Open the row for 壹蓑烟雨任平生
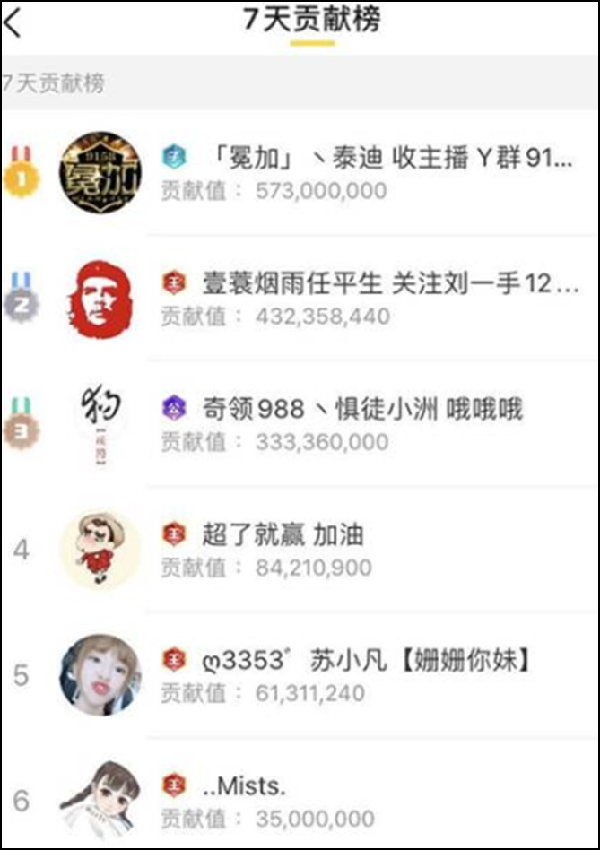The height and width of the screenshot is (850, 600). [370, 299]
